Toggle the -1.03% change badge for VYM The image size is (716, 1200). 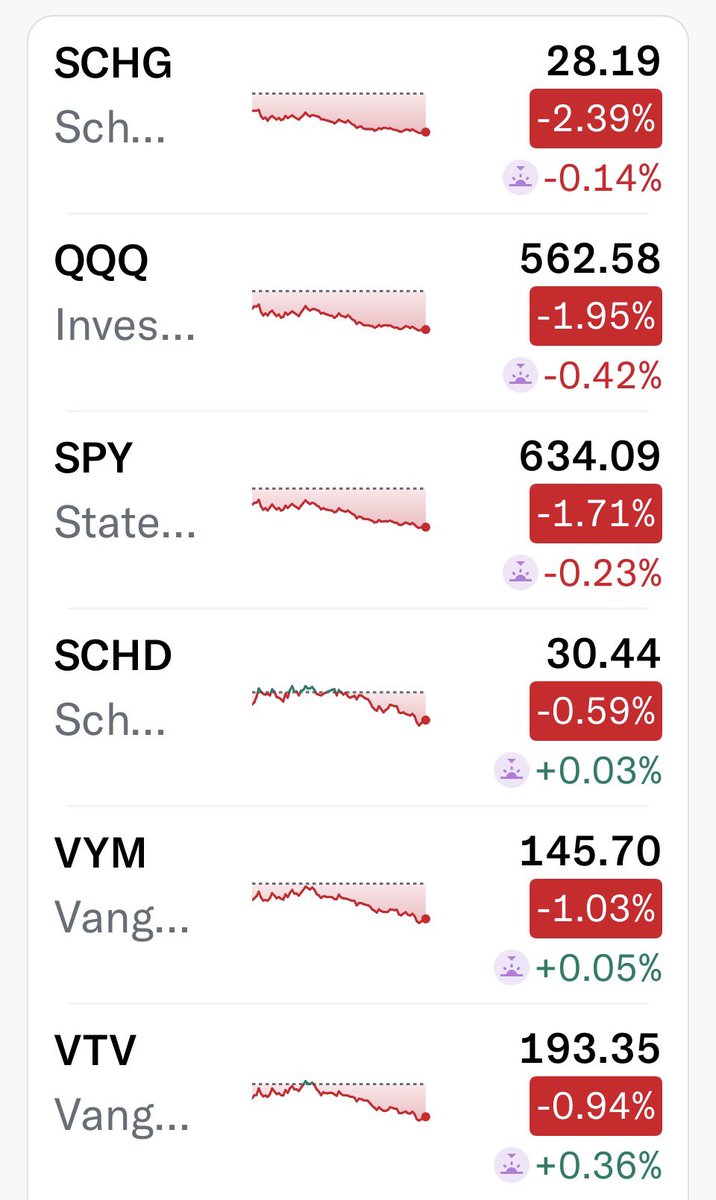point(596,909)
